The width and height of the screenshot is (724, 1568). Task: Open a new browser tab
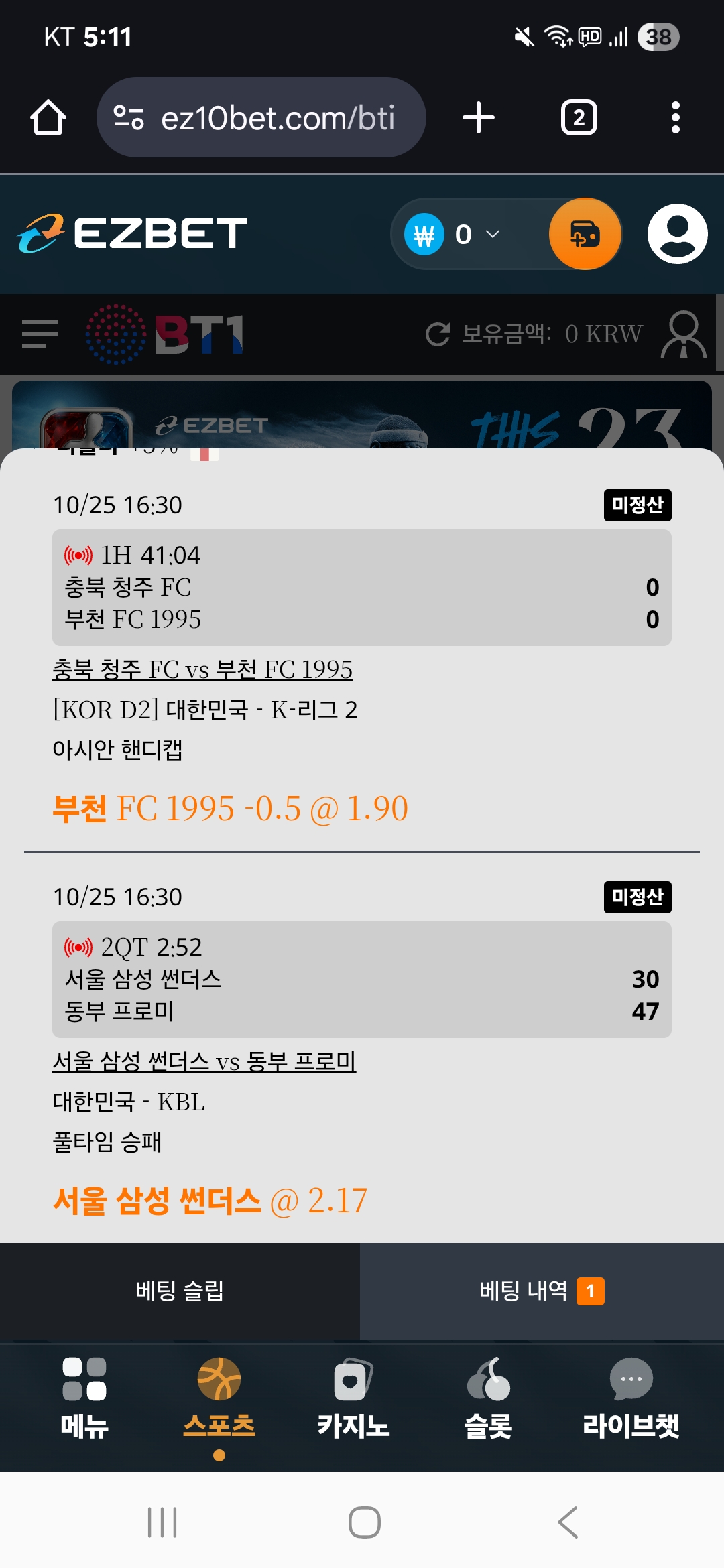click(x=479, y=118)
